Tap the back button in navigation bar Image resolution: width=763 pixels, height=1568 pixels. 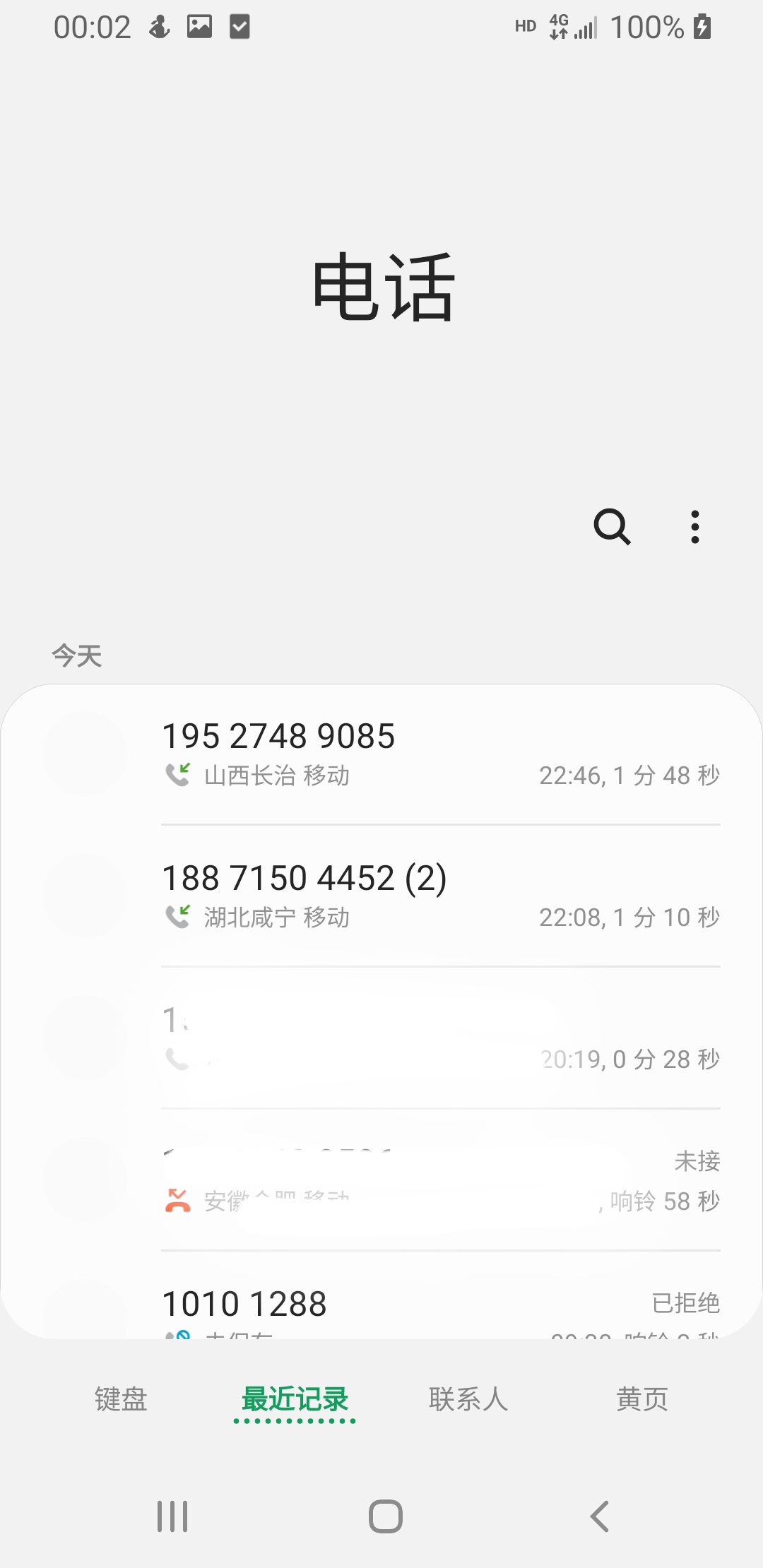598,1514
